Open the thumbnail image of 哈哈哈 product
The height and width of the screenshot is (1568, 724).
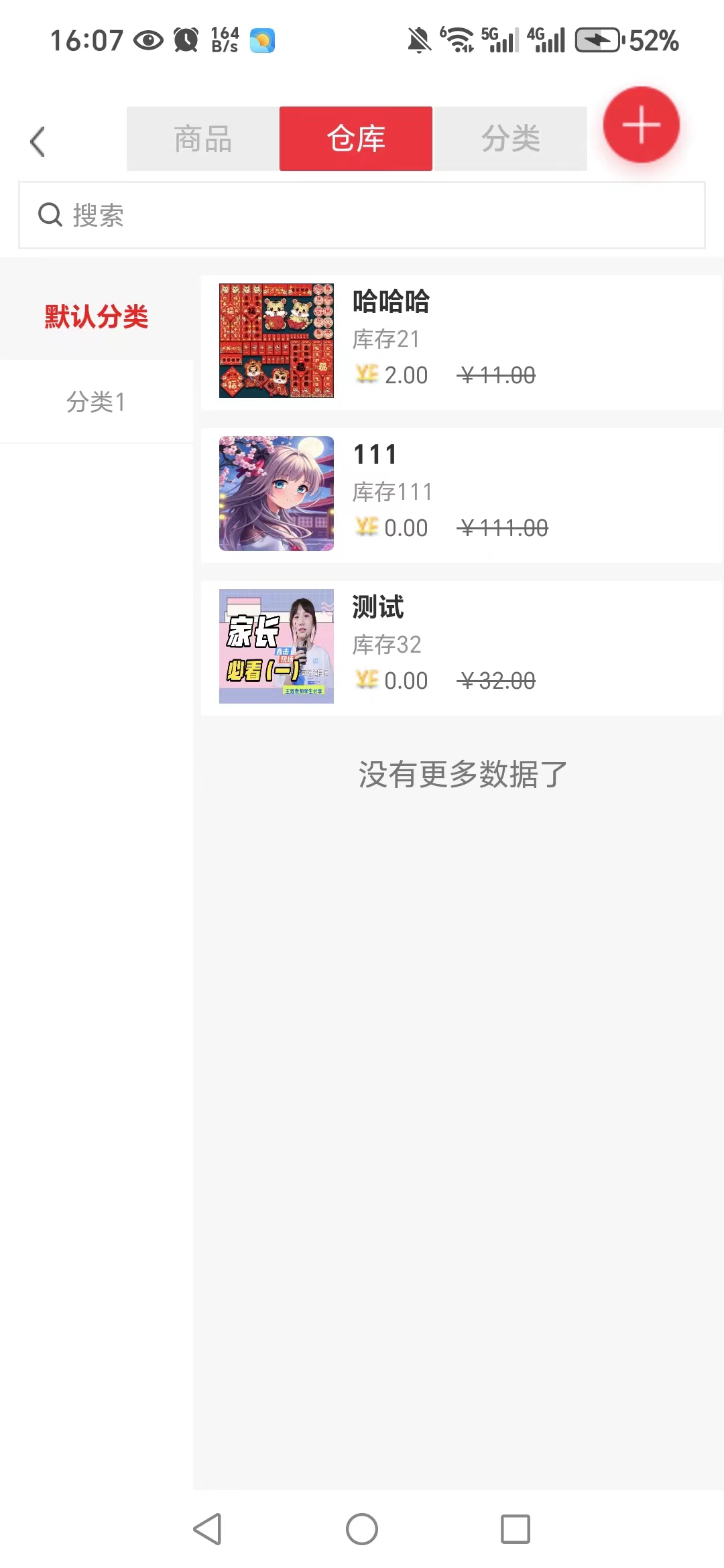(275, 340)
